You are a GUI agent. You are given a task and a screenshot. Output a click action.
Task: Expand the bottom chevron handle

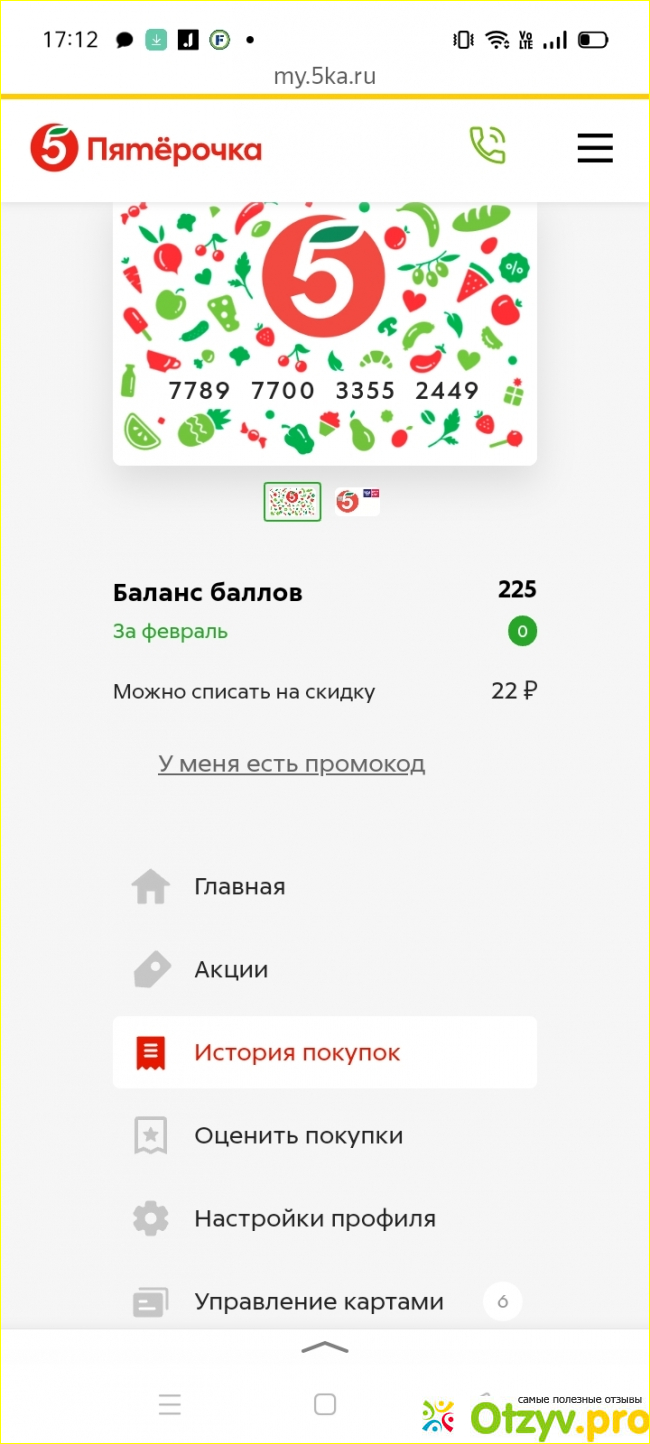325,1348
